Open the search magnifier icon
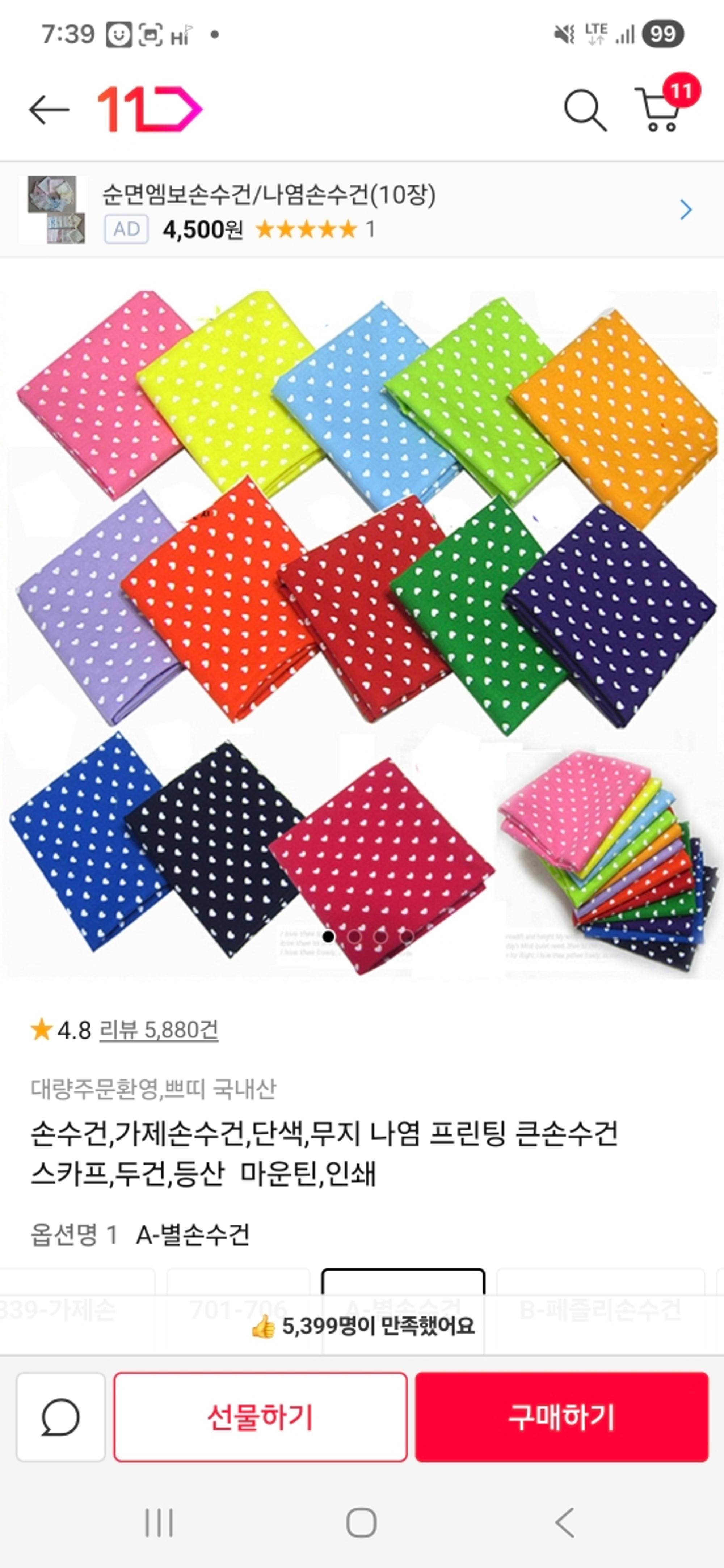Viewport: 724px width, 1568px height. 585,110
